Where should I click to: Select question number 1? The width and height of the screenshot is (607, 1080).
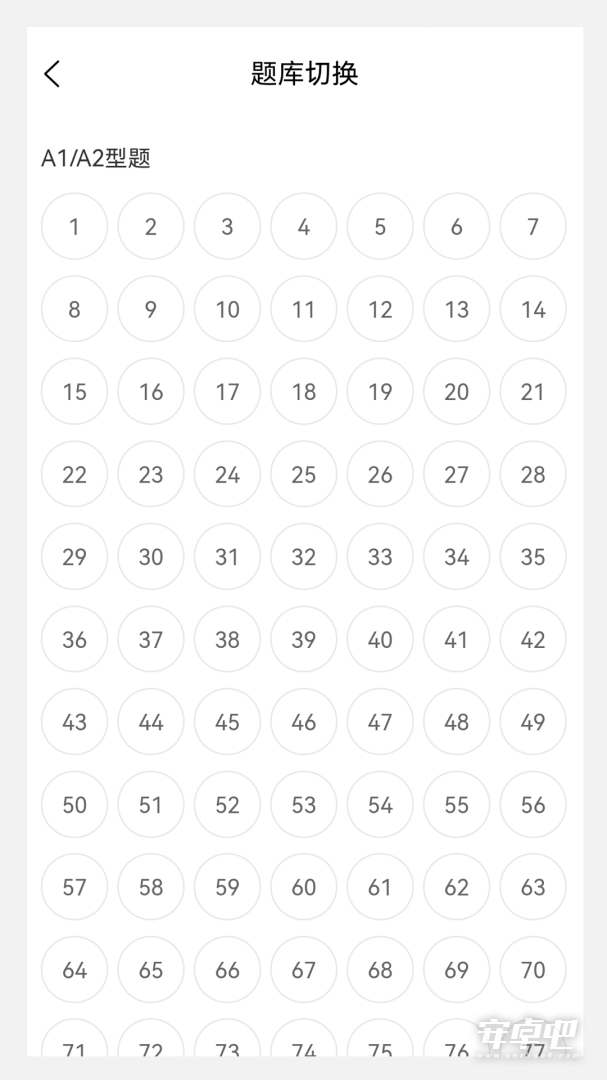pos(74,226)
